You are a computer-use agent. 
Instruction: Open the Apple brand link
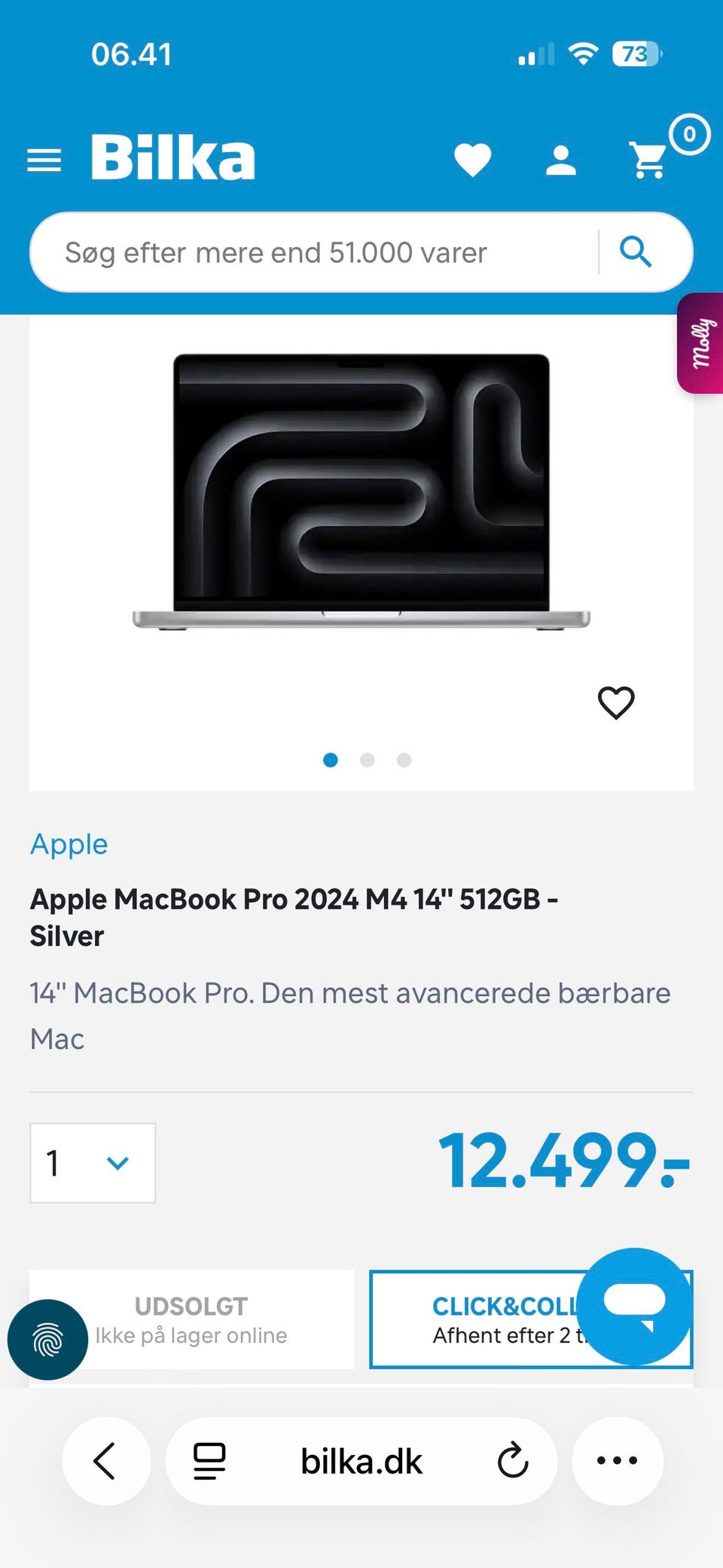pos(69,844)
